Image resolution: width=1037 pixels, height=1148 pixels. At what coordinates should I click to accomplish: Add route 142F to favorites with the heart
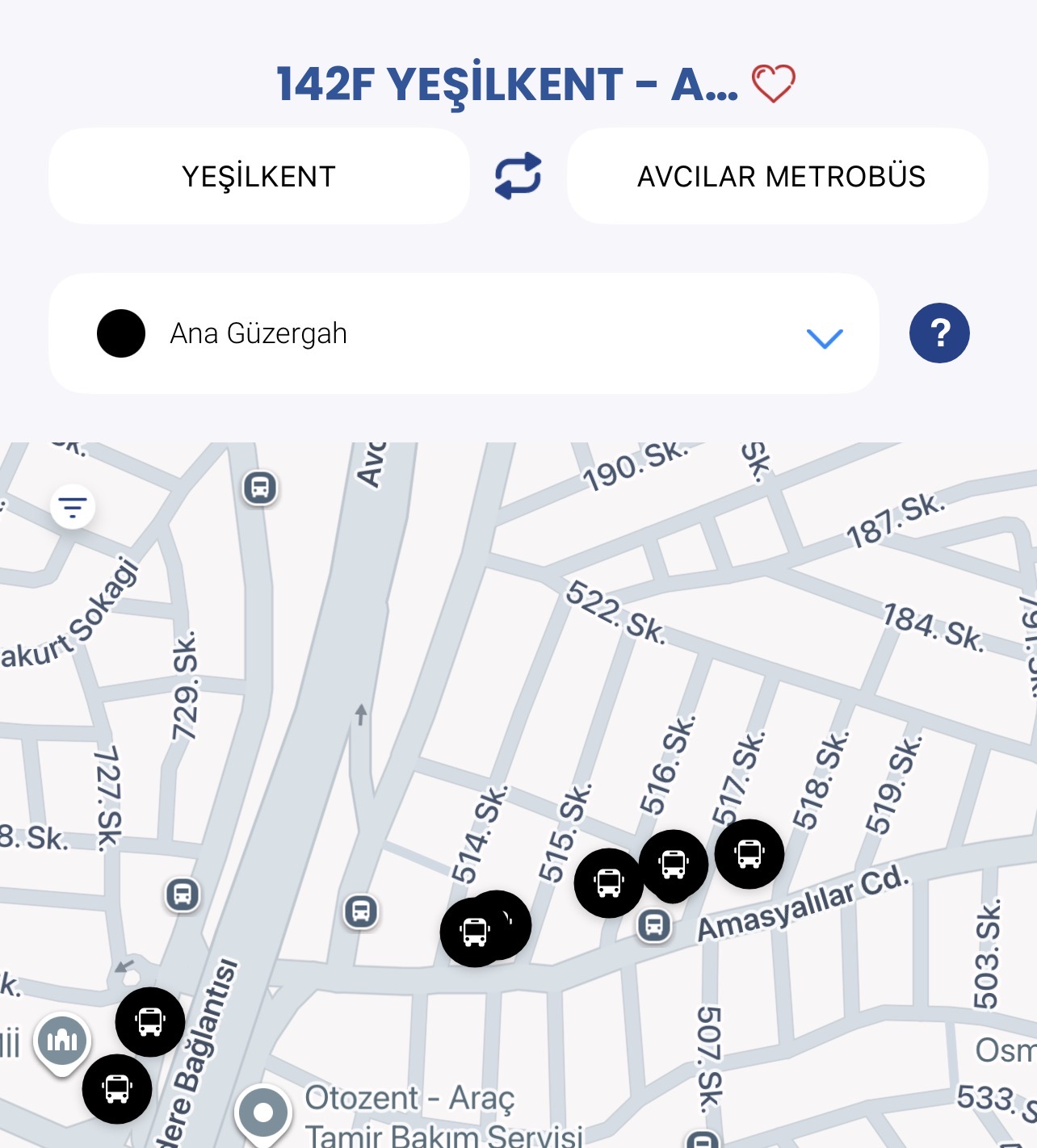pyautogui.click(x=773, y=83)
